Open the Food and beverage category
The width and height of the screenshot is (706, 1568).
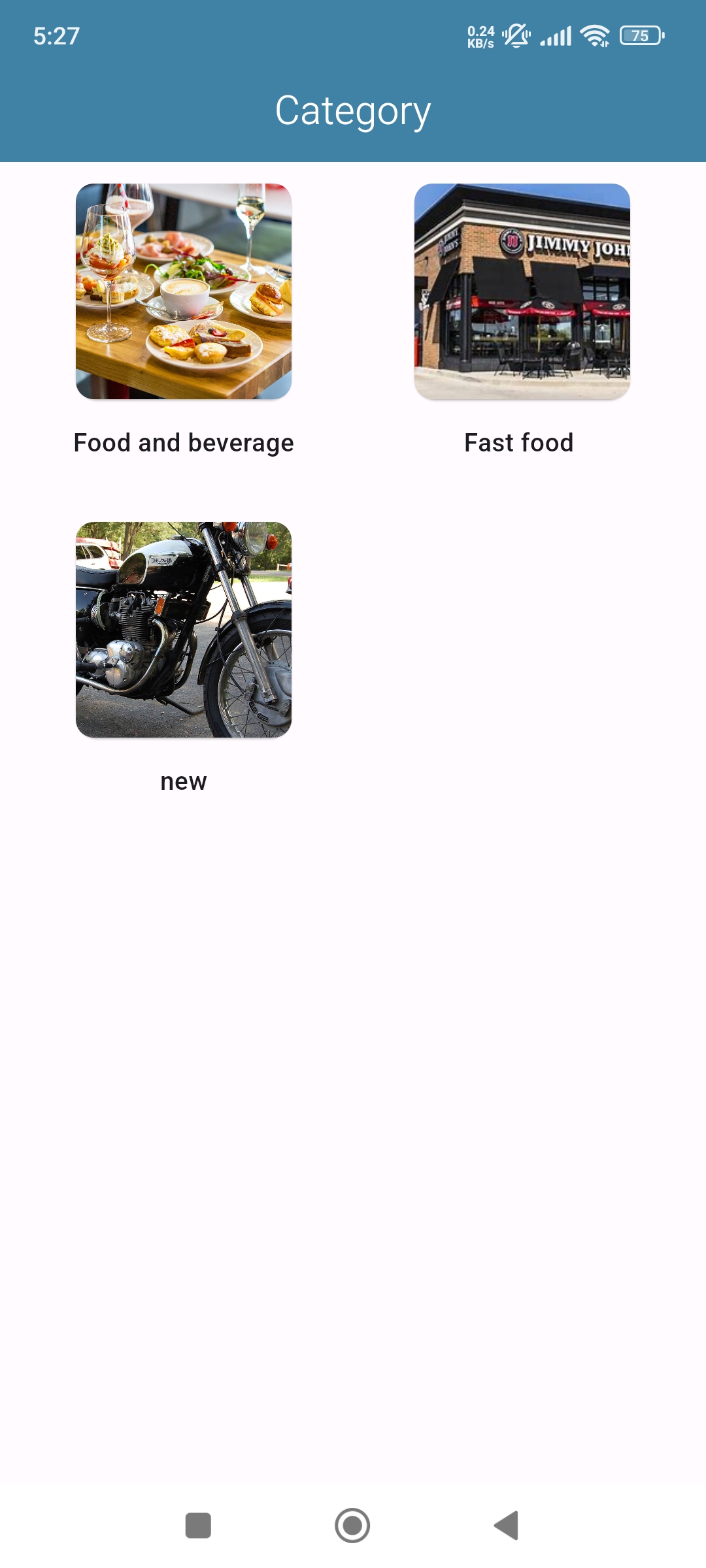(184, 291)
